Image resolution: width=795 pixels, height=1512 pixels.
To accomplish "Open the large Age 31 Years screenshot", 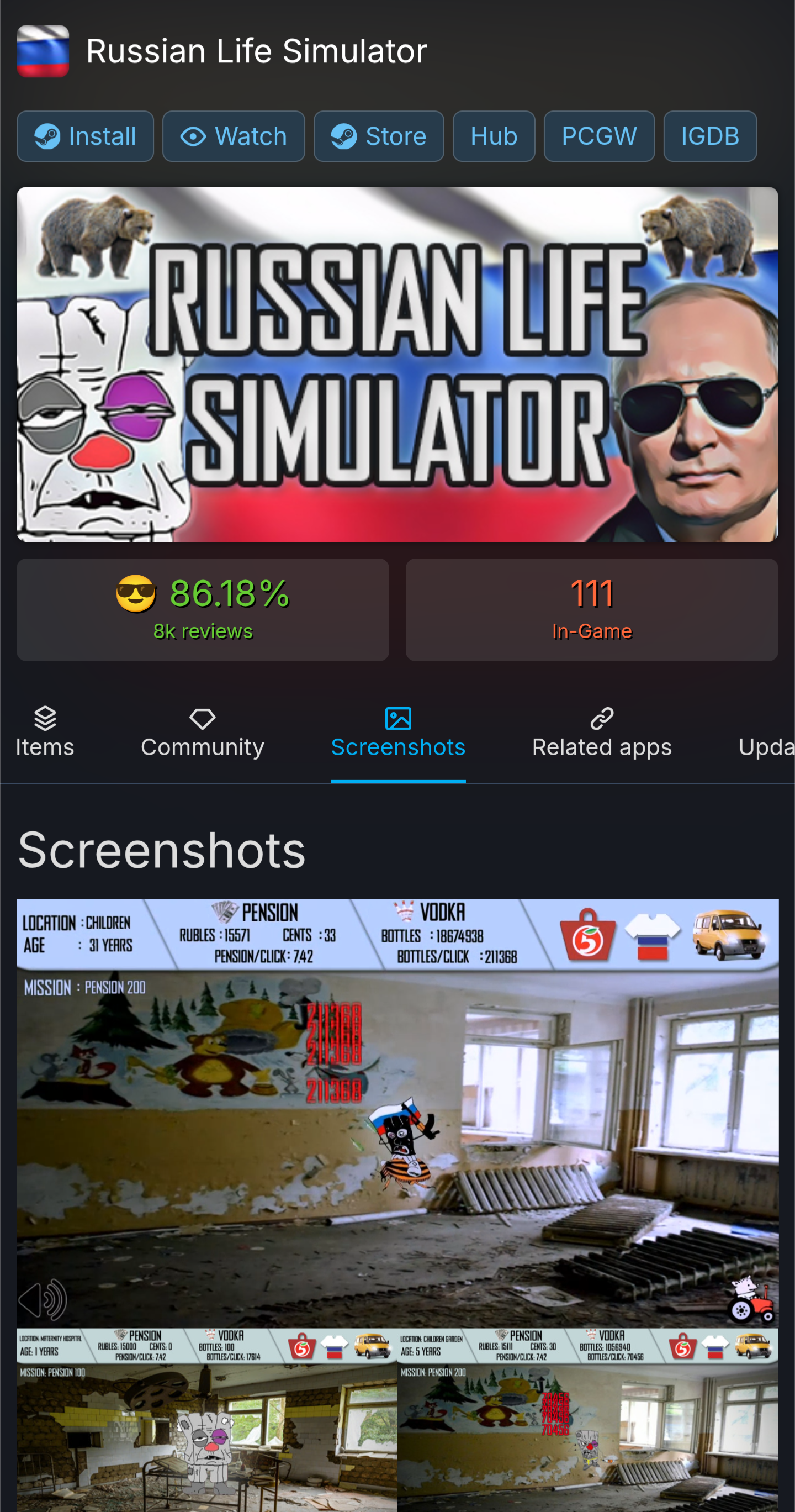I will click(x=397, y=1112).
